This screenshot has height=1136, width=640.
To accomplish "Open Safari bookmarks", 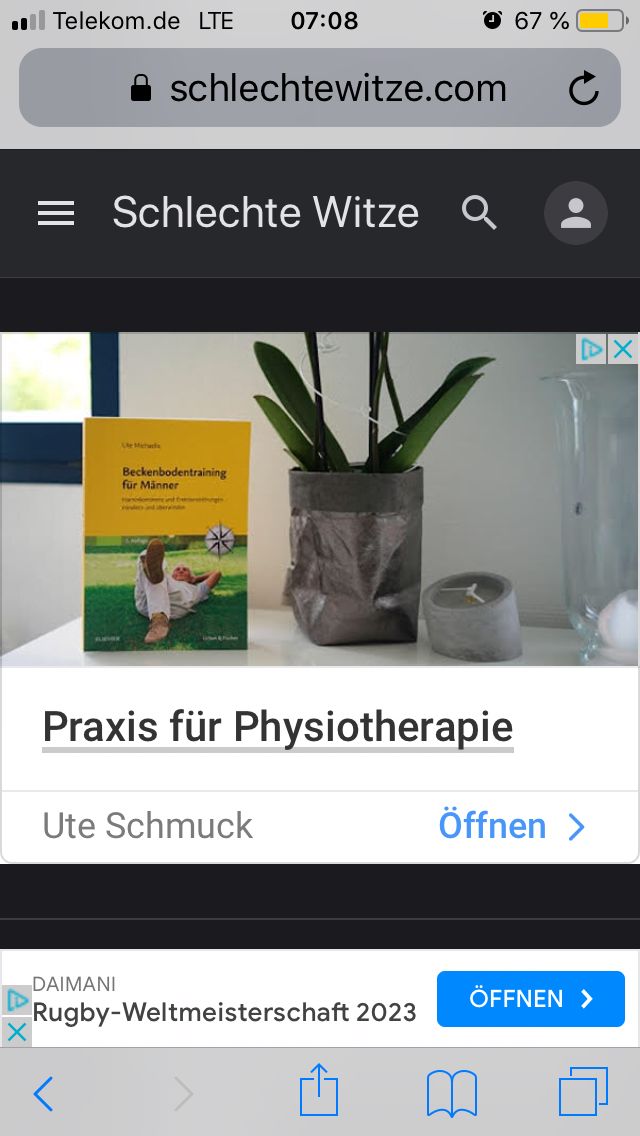I will coord(451,1093).
